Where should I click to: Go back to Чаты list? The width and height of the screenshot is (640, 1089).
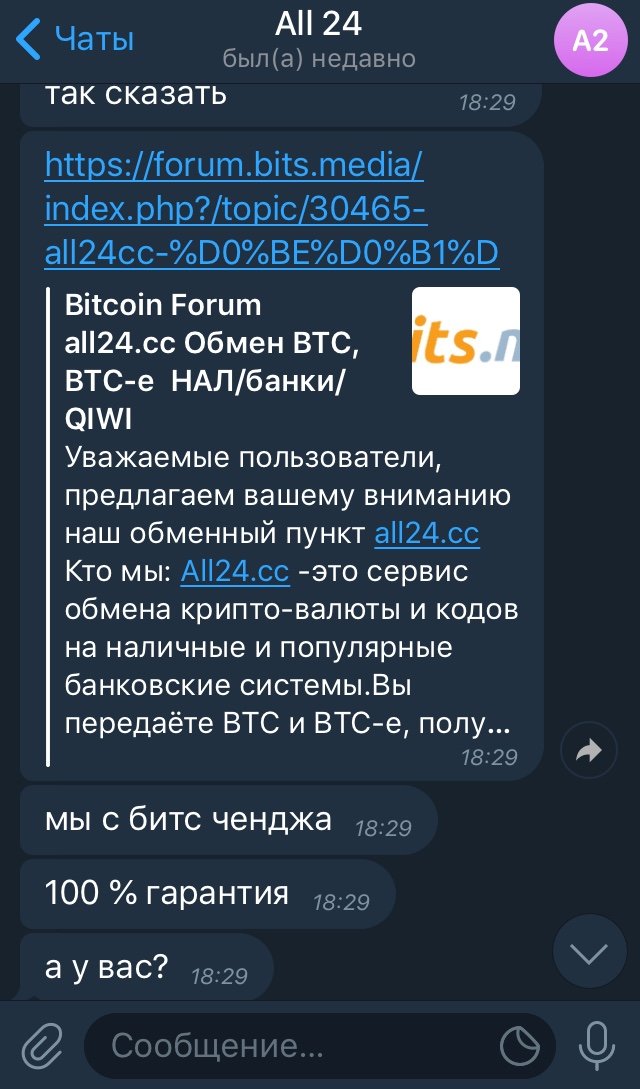[74, 40]
